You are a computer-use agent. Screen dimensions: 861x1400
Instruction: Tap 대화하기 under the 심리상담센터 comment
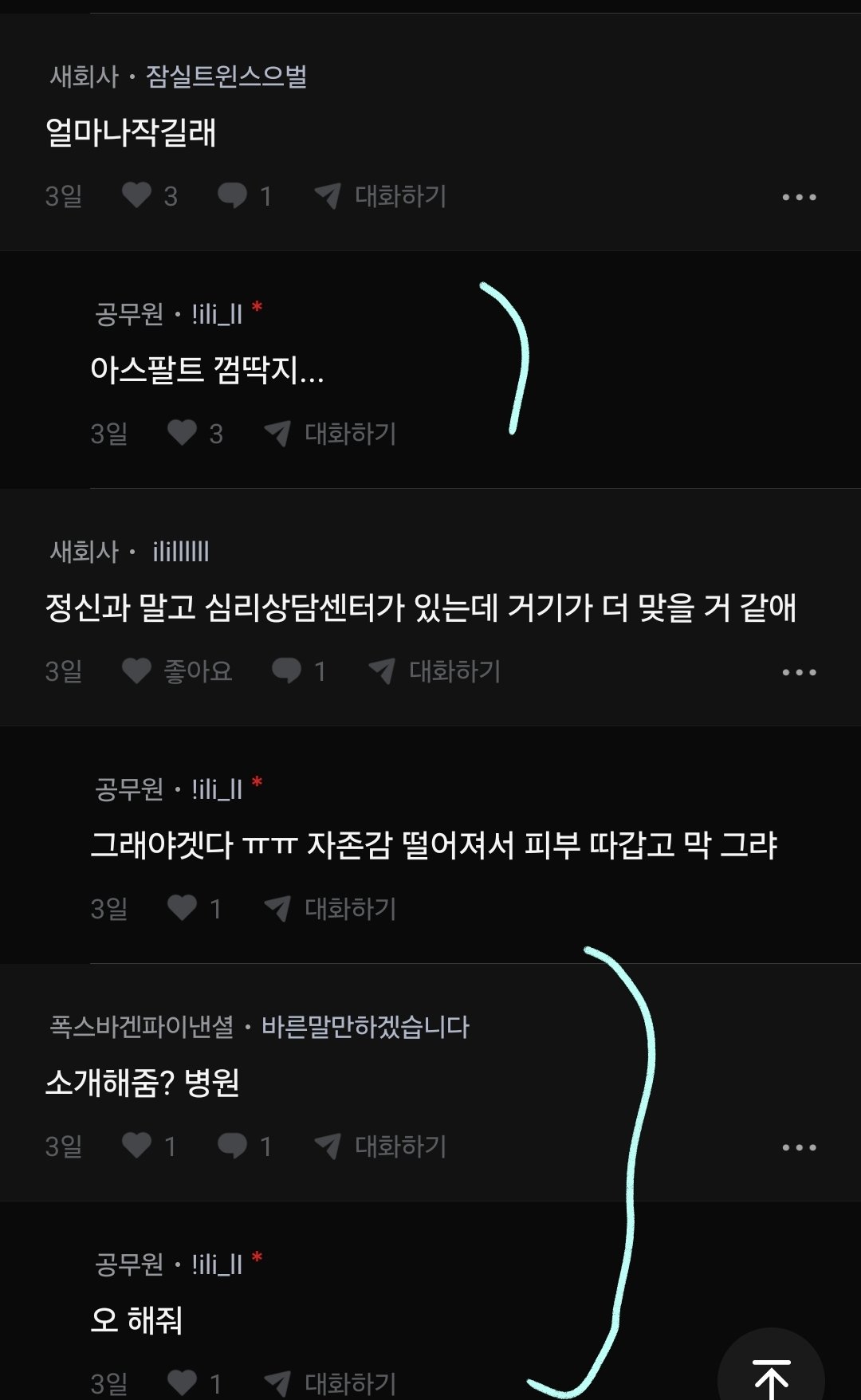(x=435, y=671)
